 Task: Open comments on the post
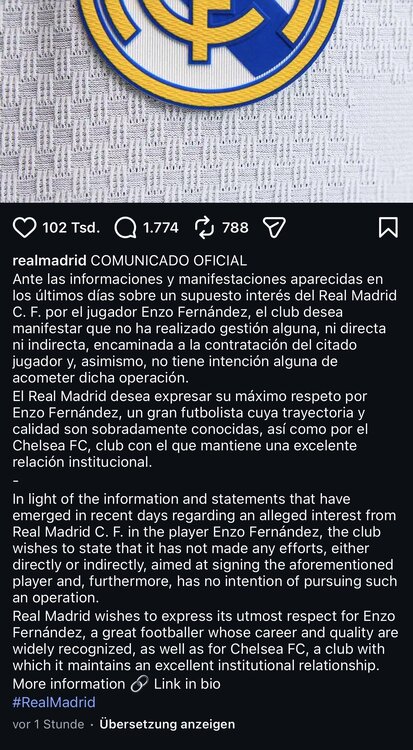125,228
